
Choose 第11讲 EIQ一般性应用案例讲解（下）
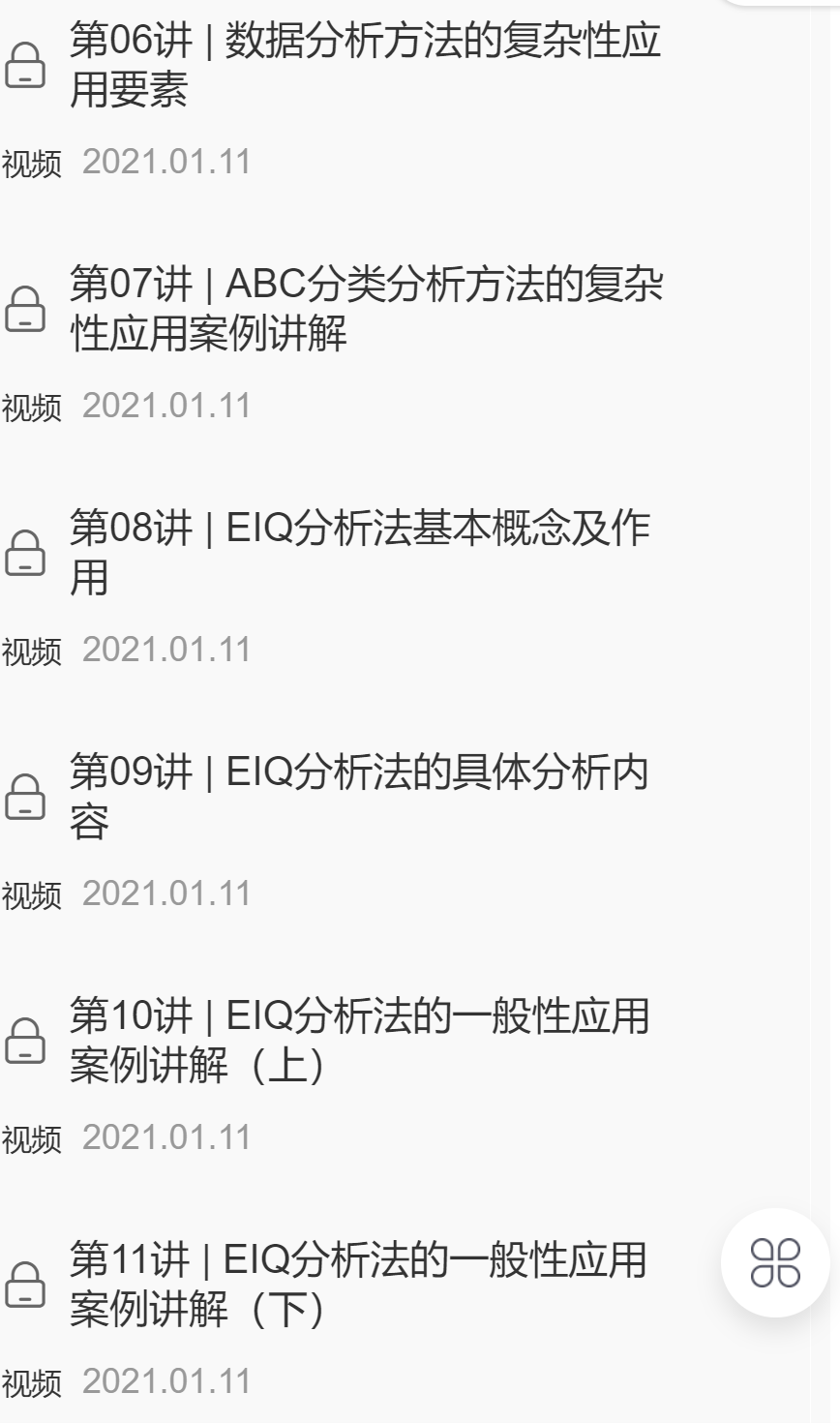coord(358,1287)
